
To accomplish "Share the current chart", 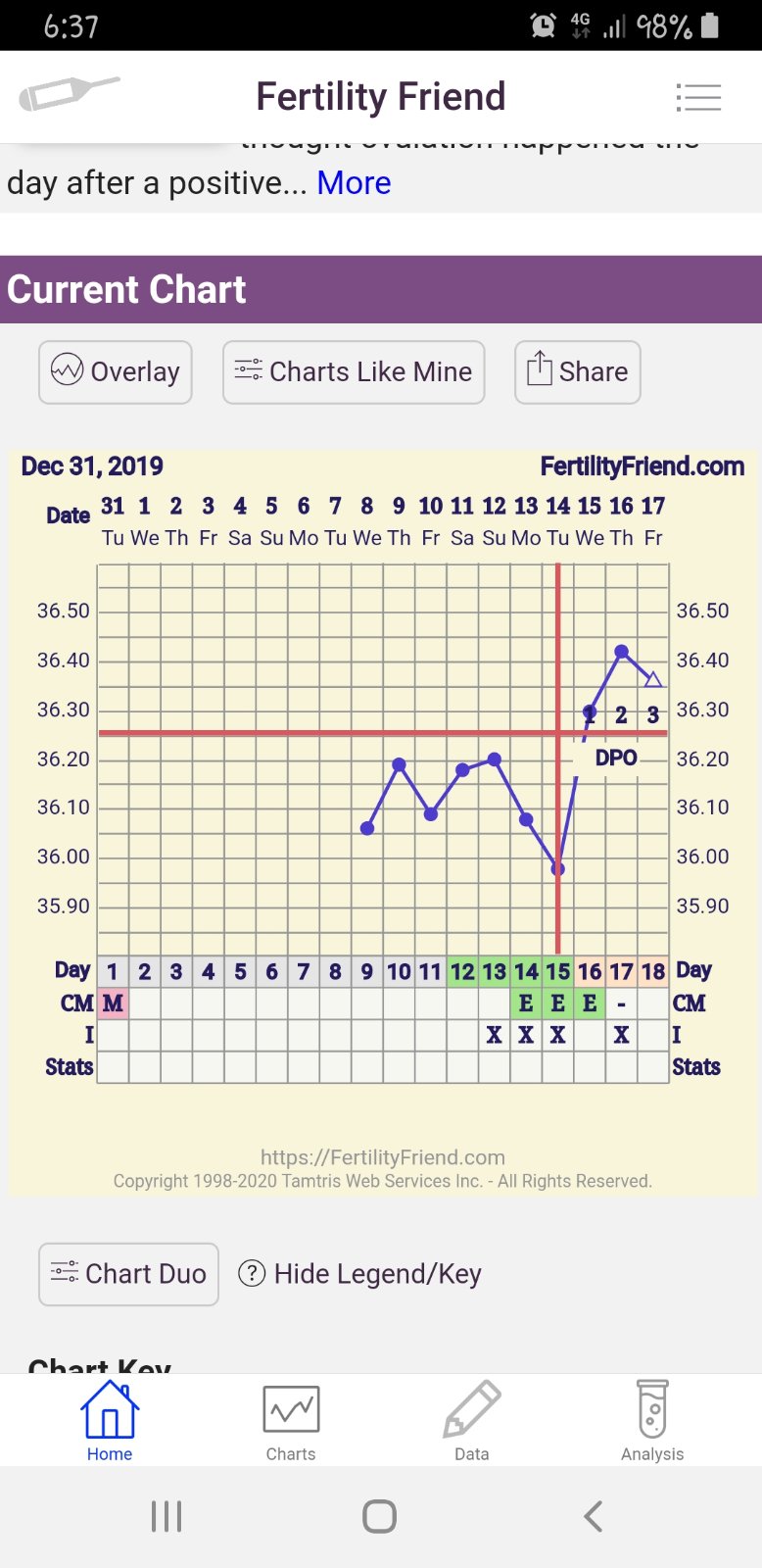I will [x=578, y=372].
